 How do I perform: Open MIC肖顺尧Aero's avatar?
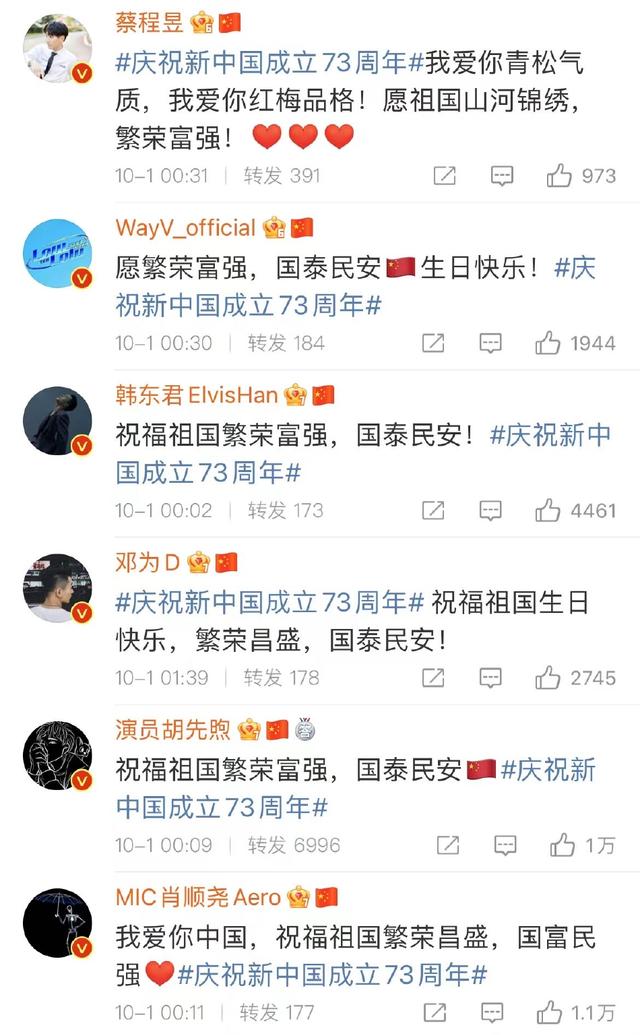click(x=57, y=922)
